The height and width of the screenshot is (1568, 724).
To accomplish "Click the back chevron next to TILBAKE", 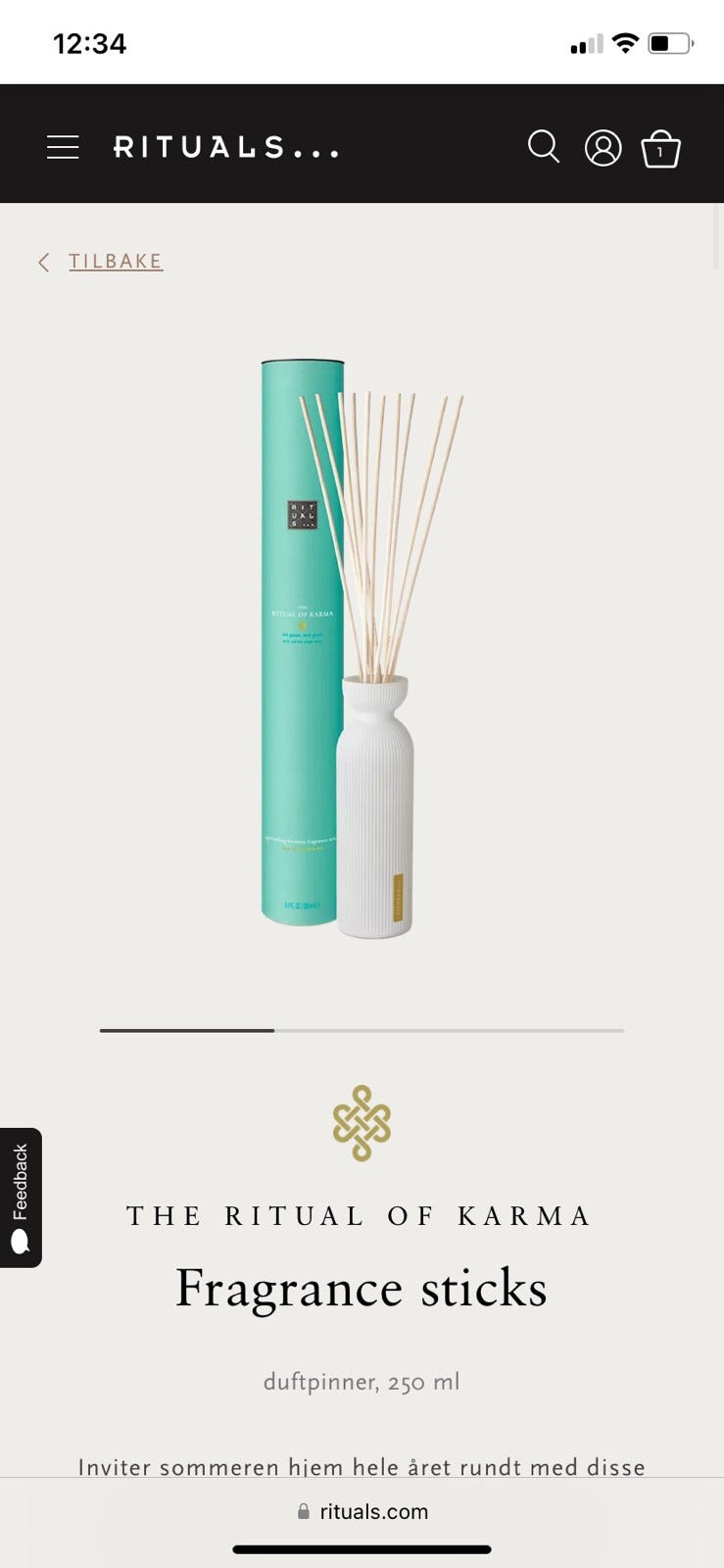I will click(43, 262).
